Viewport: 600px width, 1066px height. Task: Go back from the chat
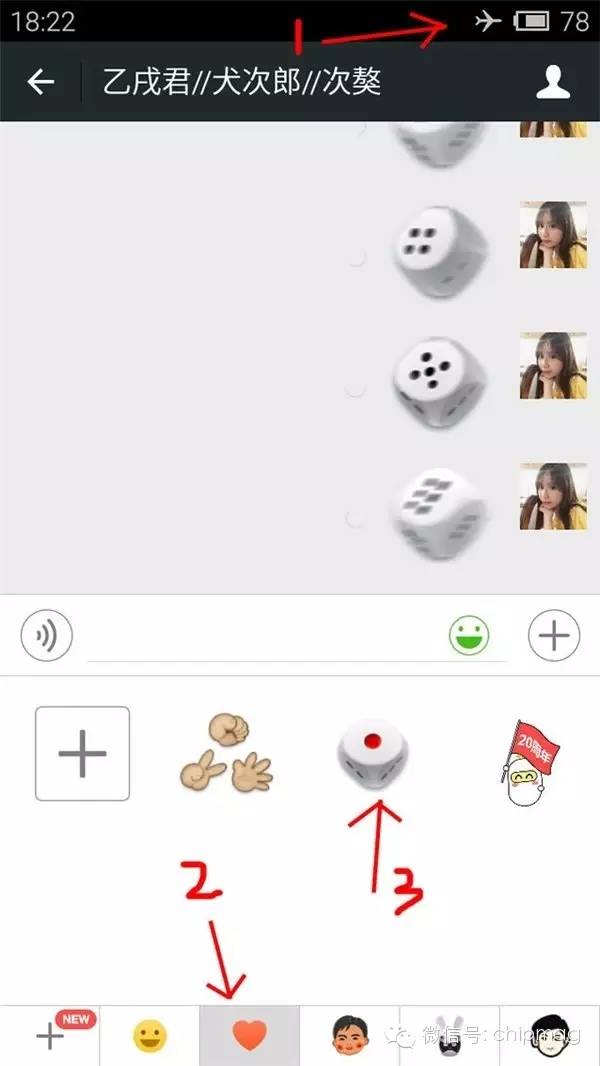pyautogui.click(x=40, y=82)
